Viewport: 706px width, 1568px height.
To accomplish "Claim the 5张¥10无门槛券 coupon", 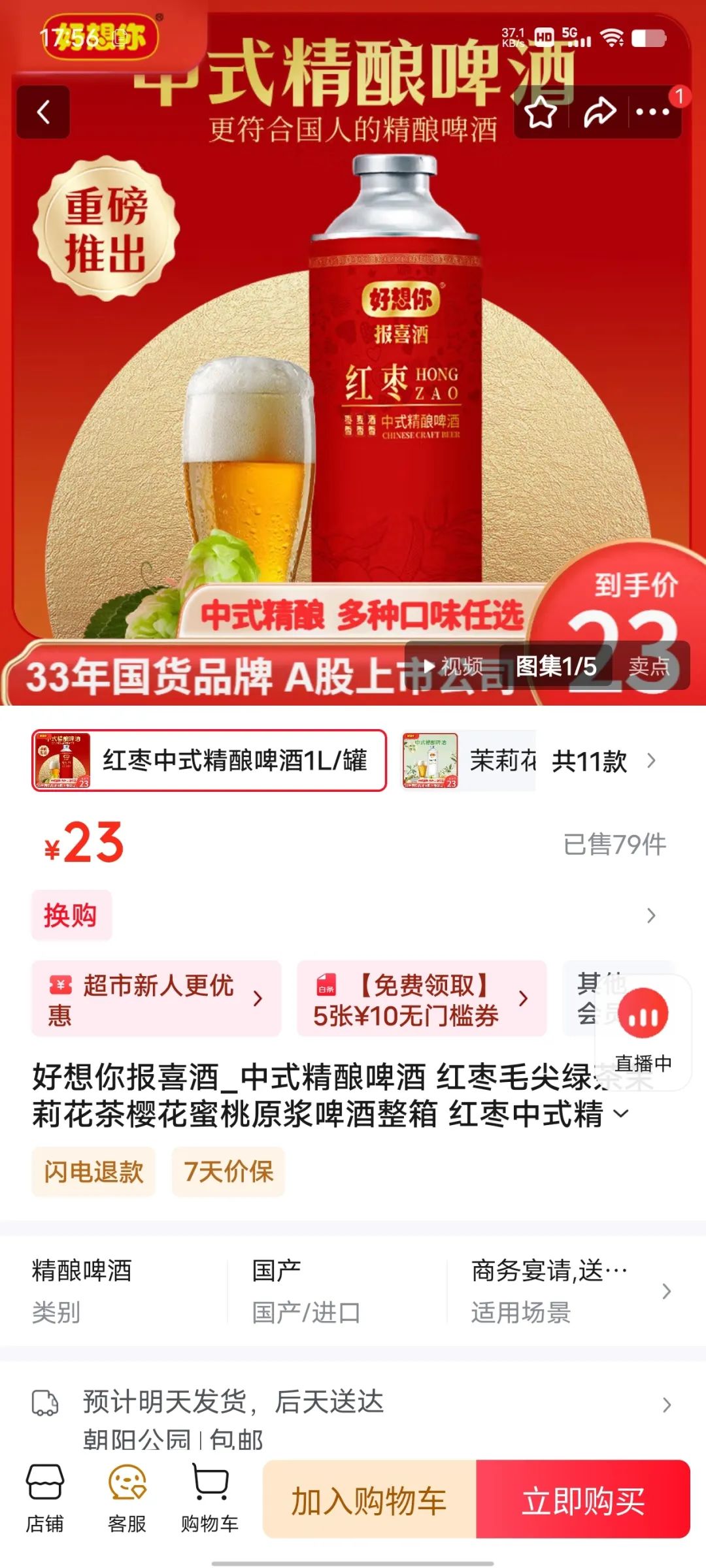I will click(x=422, y=999).
